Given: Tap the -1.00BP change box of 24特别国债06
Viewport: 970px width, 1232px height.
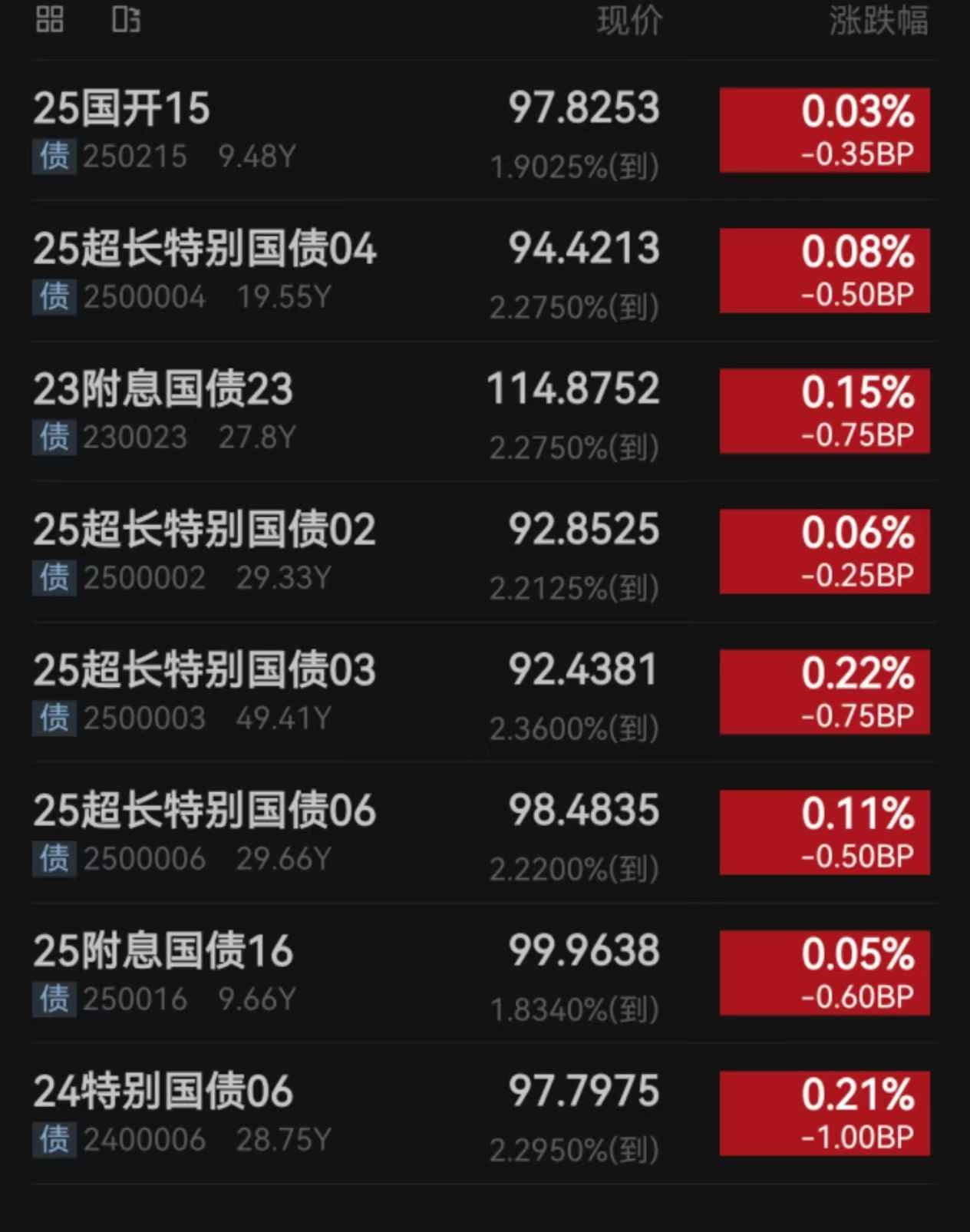Looking at the screenshot, I should coord(824,1111).
